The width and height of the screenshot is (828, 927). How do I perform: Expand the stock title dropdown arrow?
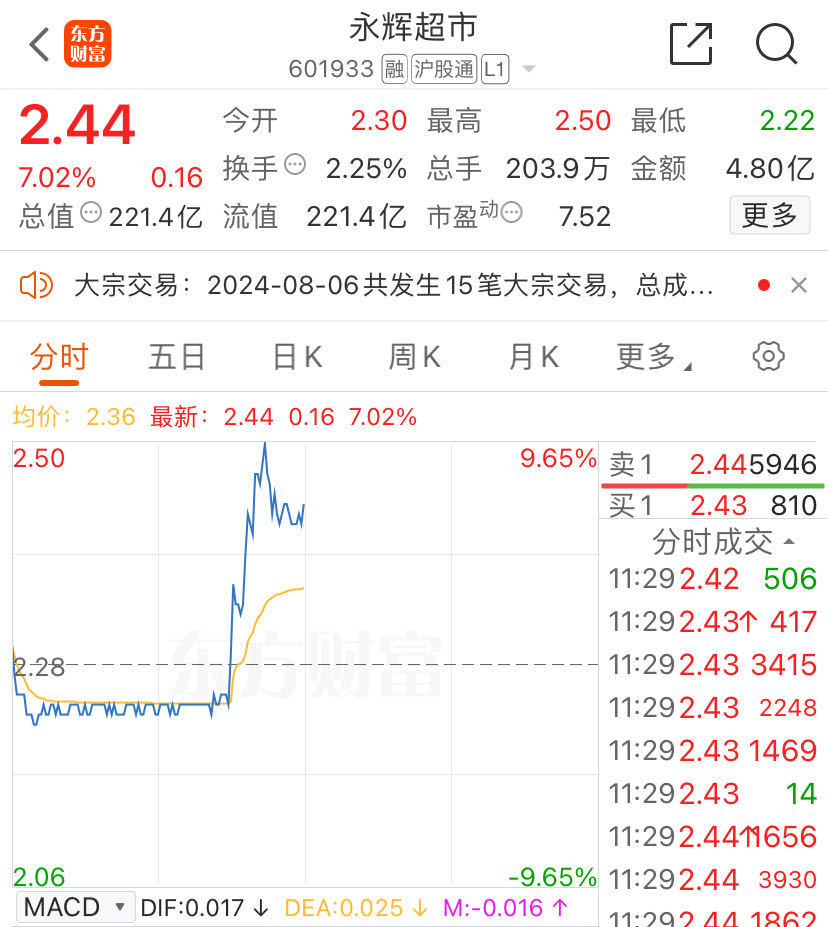pos(529,70)
